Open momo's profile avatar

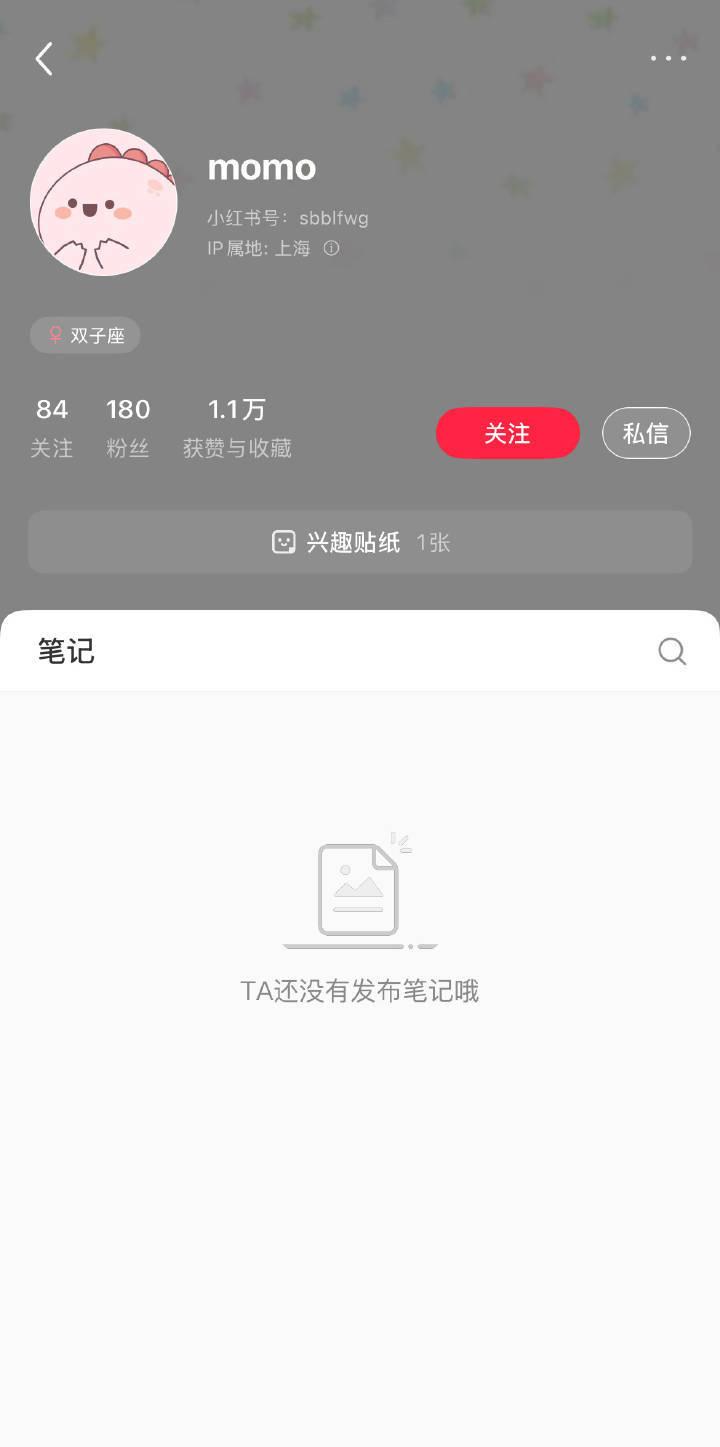click(104, 202)
